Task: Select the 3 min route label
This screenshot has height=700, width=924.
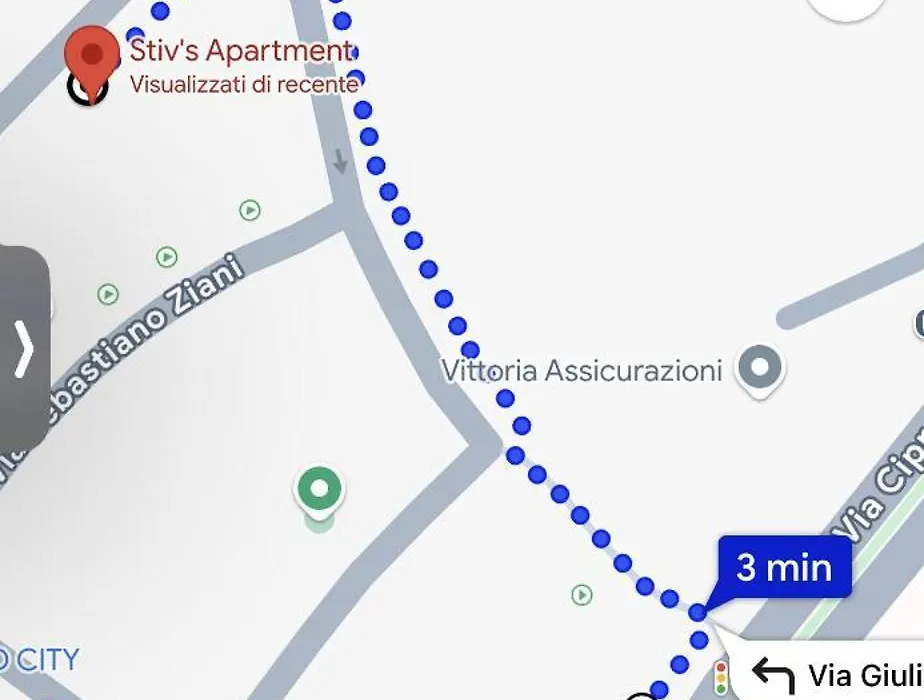Action: (784, 568)
